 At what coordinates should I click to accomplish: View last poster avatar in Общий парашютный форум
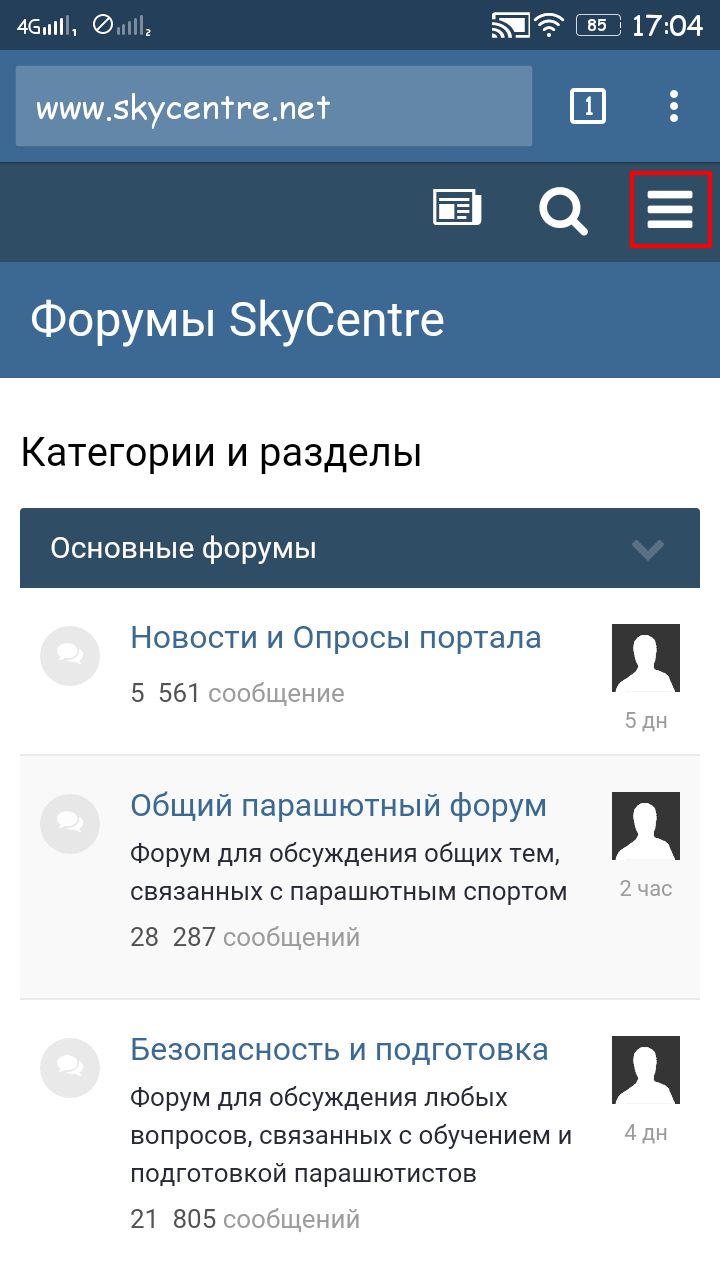coord(646,826)
